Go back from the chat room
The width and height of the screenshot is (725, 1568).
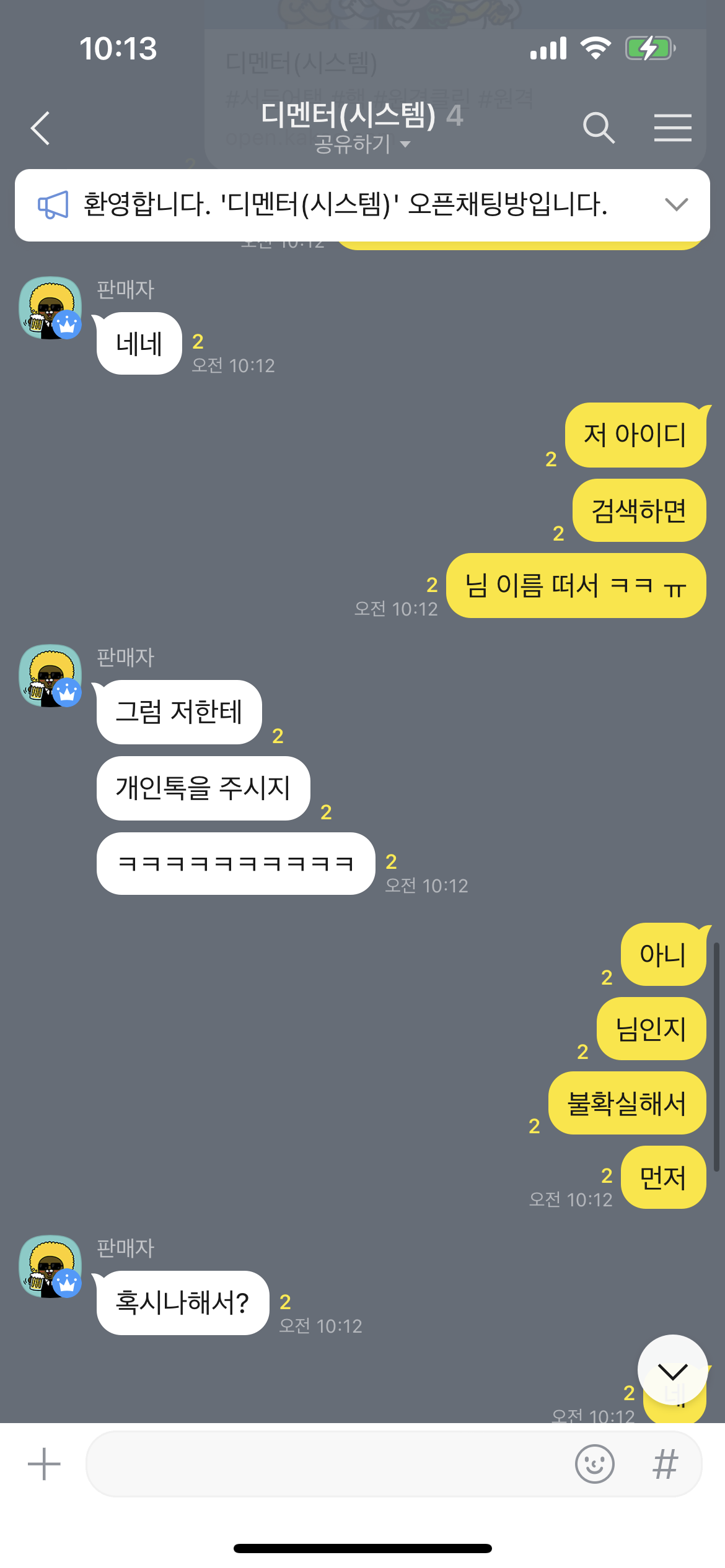[41, 128]
